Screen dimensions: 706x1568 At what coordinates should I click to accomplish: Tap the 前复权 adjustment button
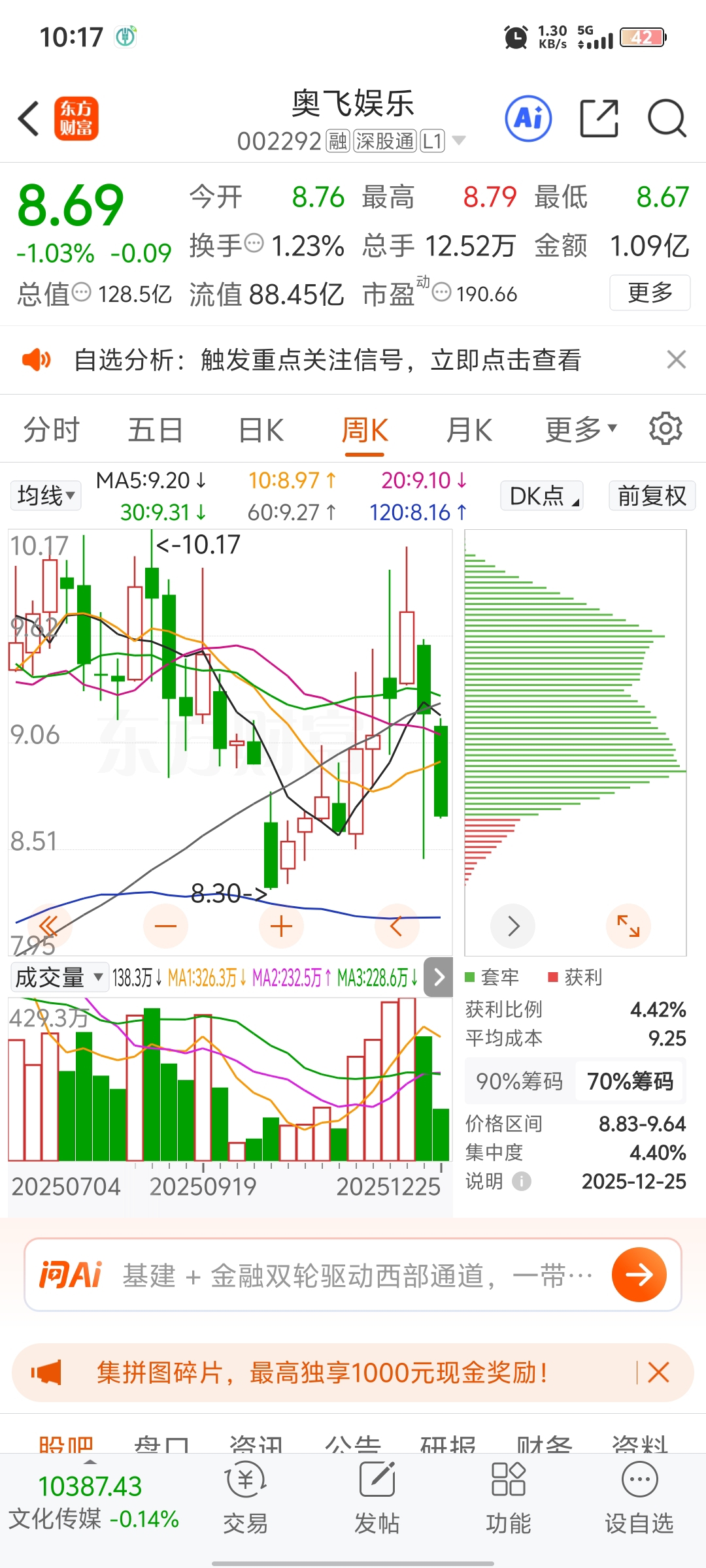click(x=652, y=495)
